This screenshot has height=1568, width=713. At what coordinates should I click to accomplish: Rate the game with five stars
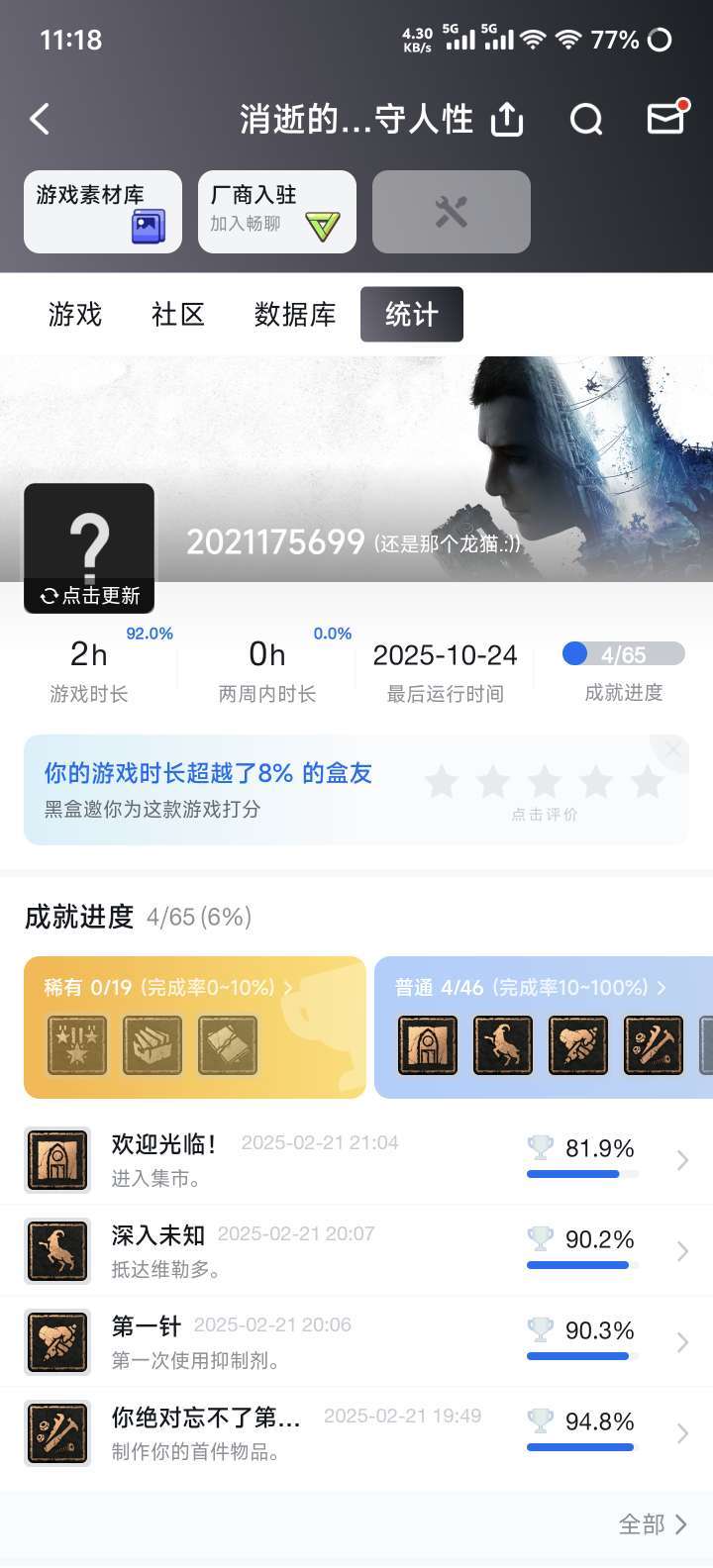[648, 782]
